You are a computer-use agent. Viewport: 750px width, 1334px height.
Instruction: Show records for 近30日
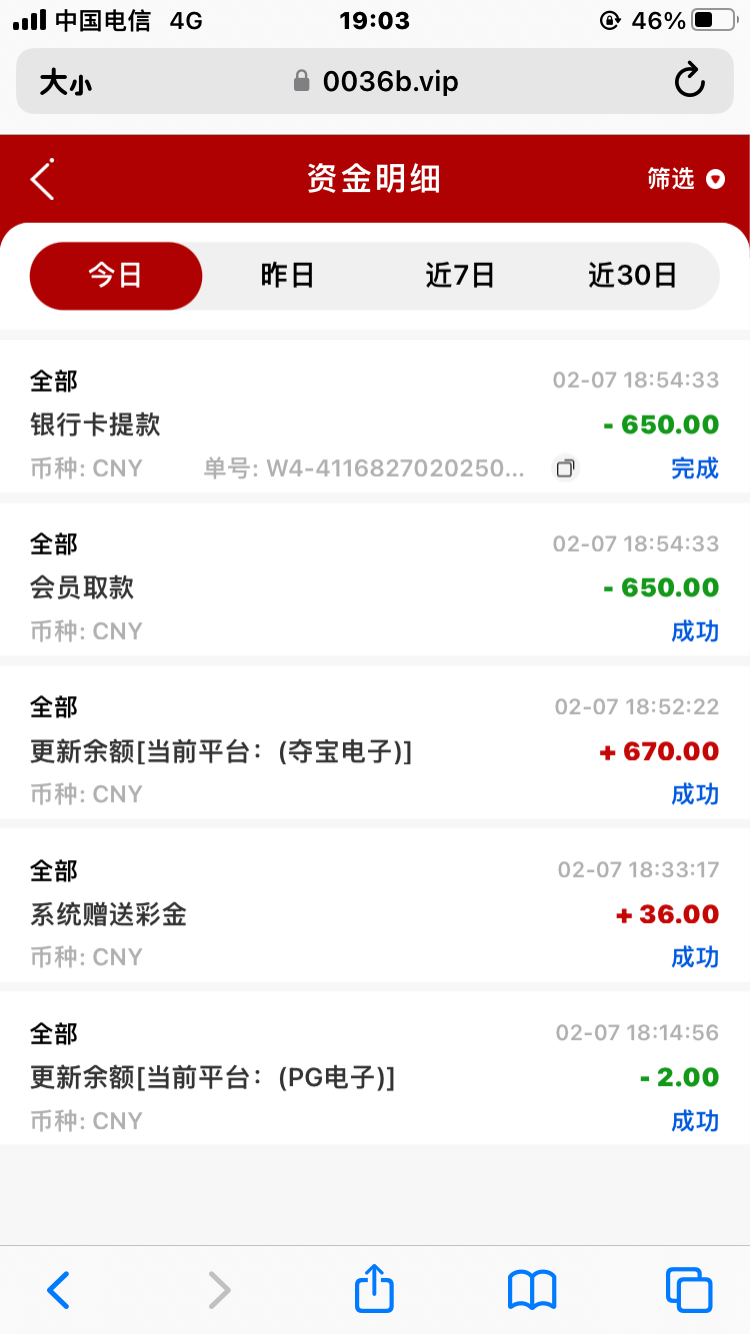tap(632, 275)
